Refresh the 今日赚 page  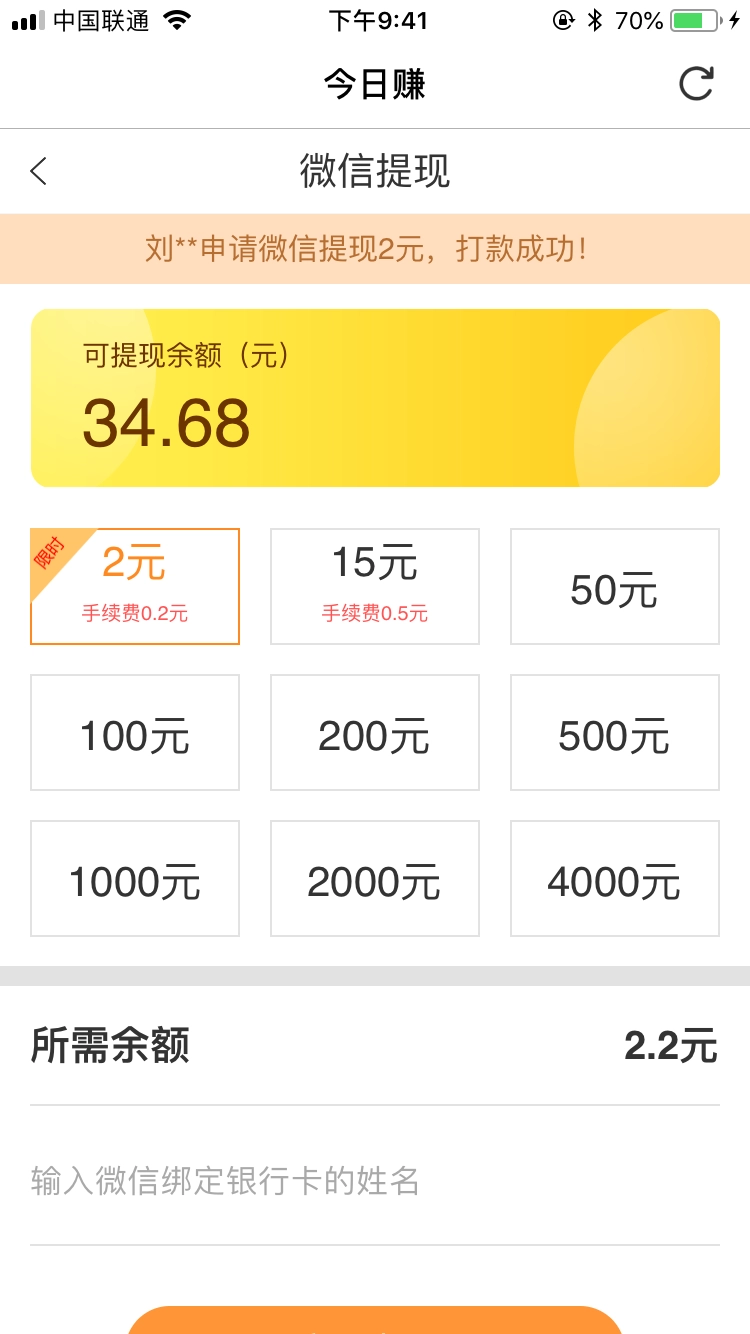pyautogui.click(x=696, y=84)
